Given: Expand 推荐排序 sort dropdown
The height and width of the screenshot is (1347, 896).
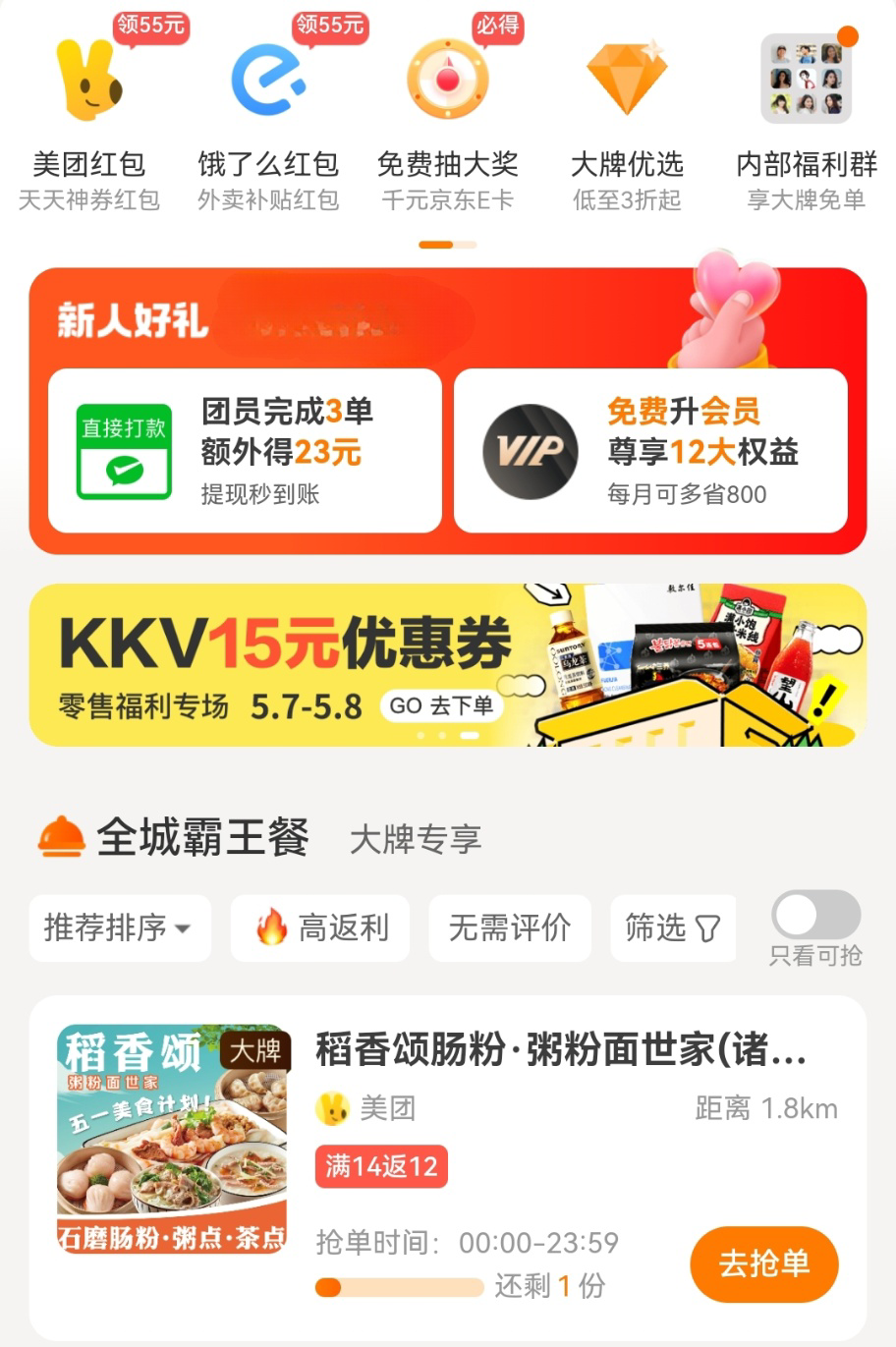Looking at the screenshot, I should tap(119, 927).
